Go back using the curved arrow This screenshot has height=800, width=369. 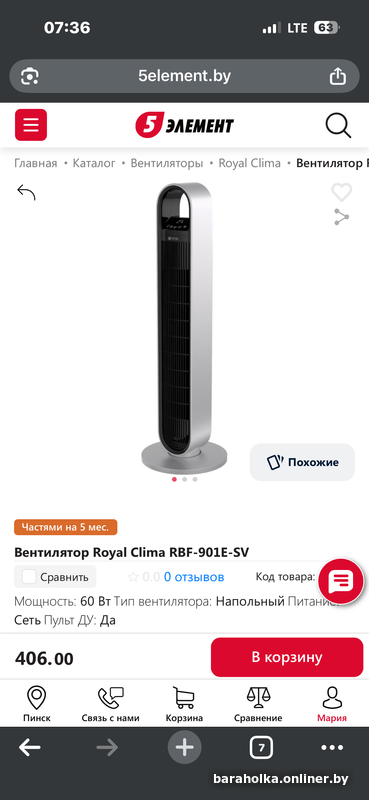[26, 192]
